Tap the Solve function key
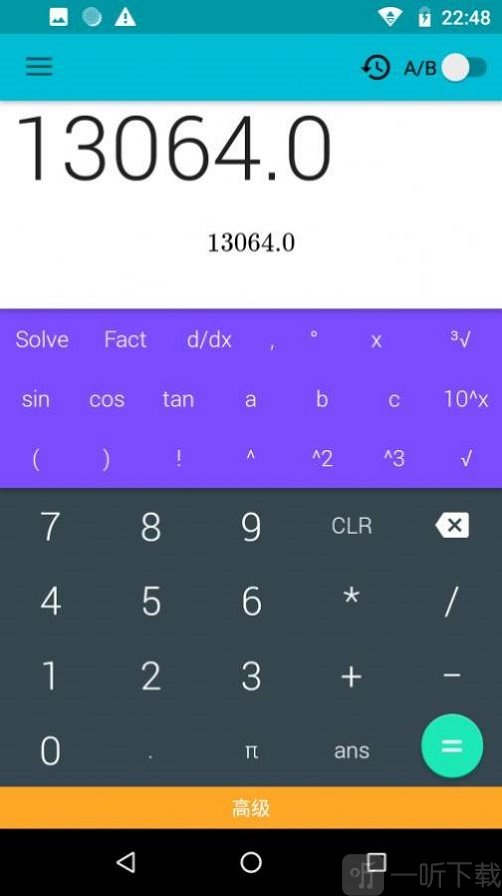 [42, 339]
